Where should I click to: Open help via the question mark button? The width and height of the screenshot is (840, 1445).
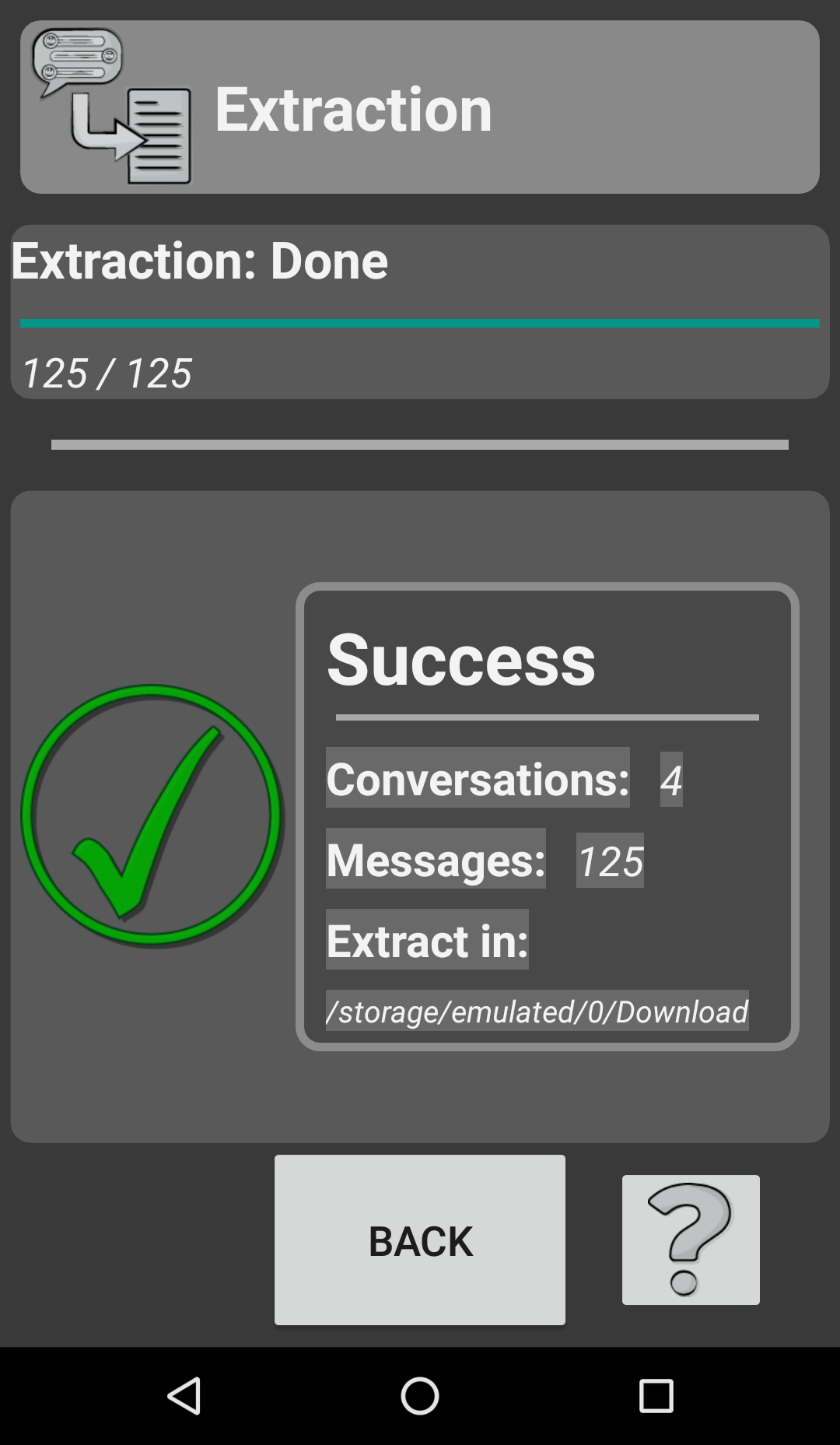[x=691, y=1240]
